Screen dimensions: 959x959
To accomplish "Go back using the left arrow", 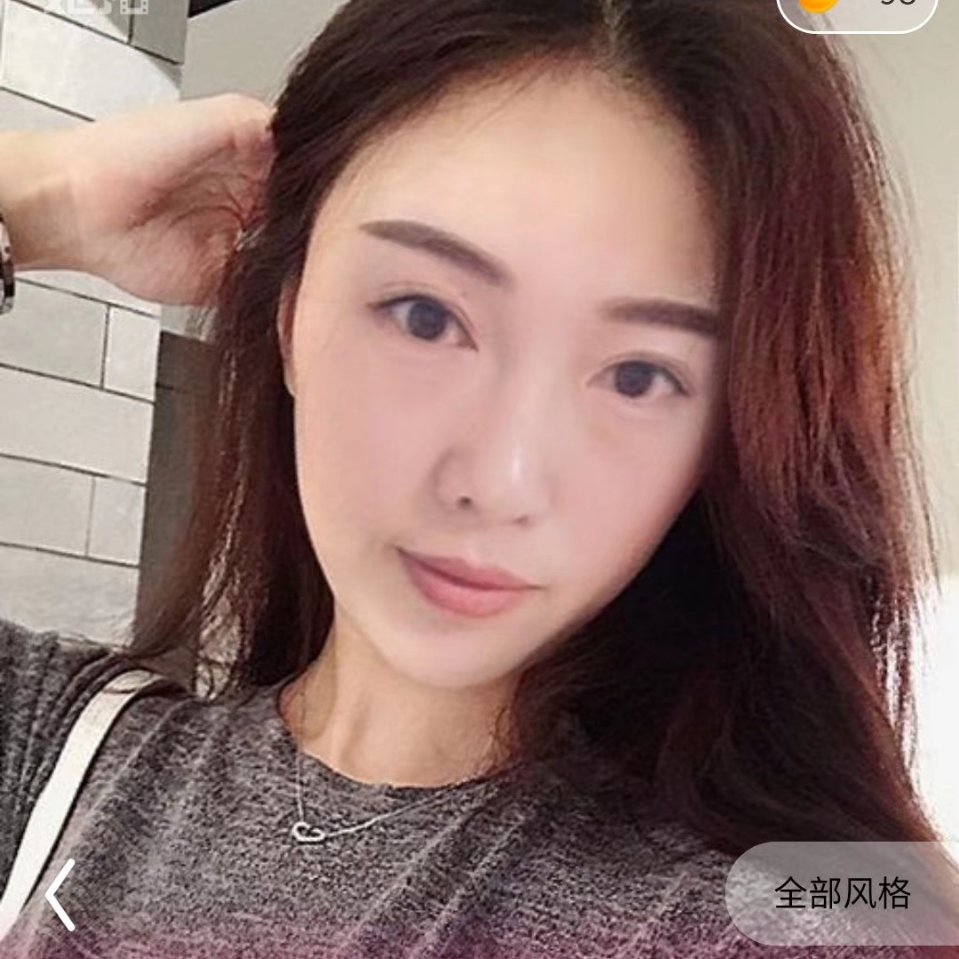I will pos(60,893).
